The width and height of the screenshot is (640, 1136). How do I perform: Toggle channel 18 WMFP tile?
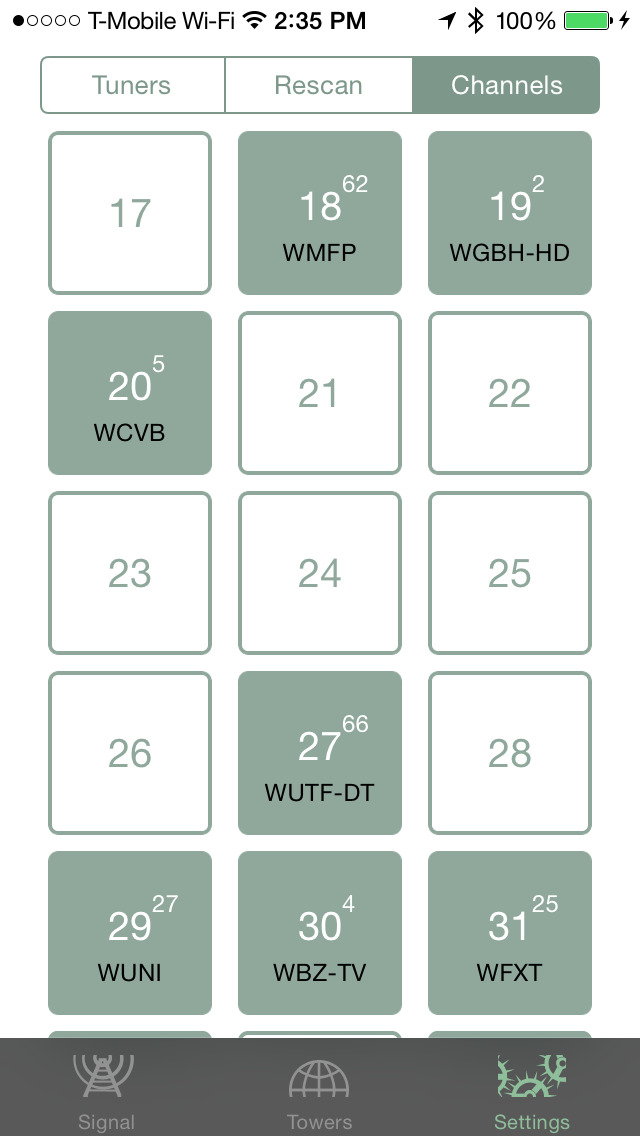pos(320,213)
